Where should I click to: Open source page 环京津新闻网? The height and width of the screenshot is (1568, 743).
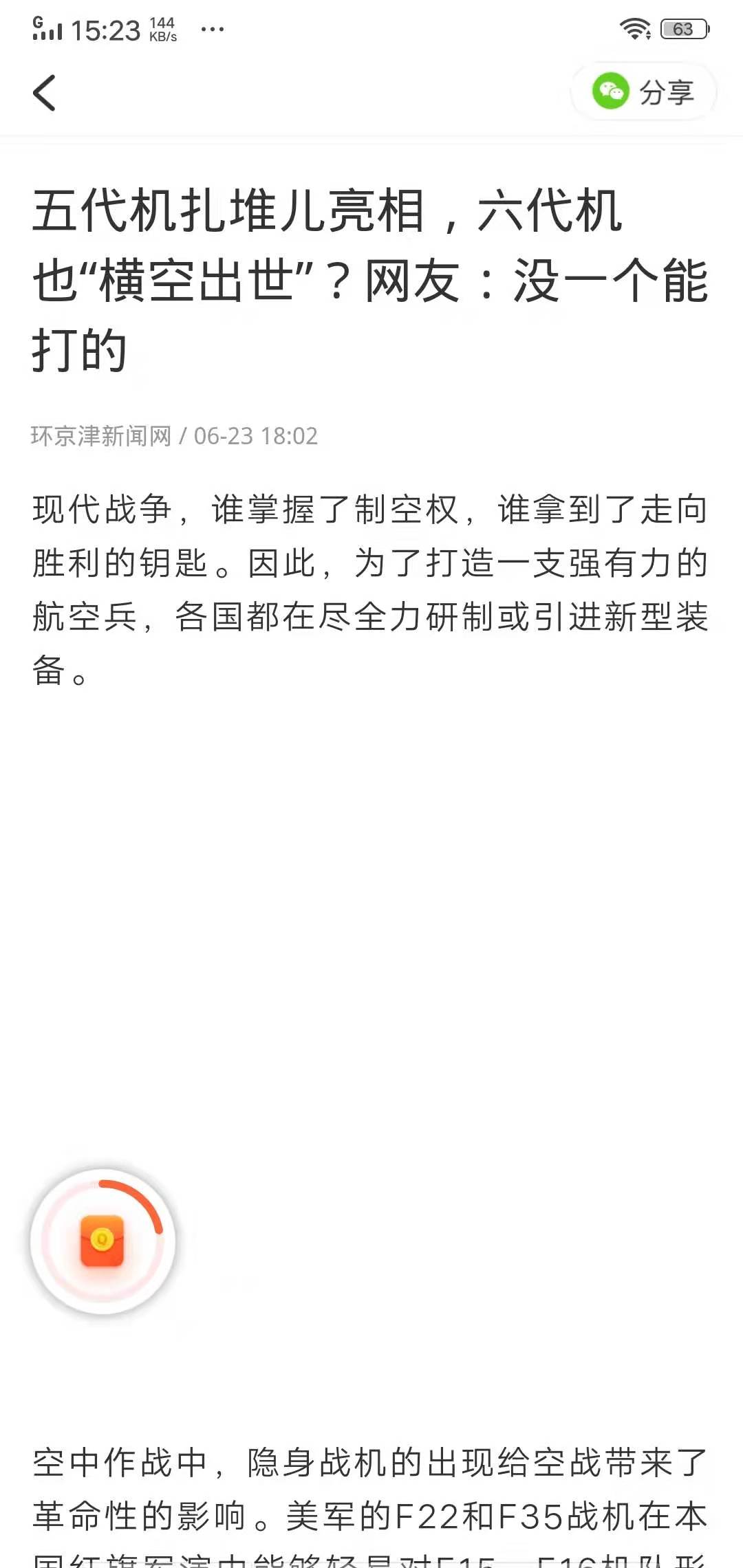pyautogui.click(x=102, y=436)
